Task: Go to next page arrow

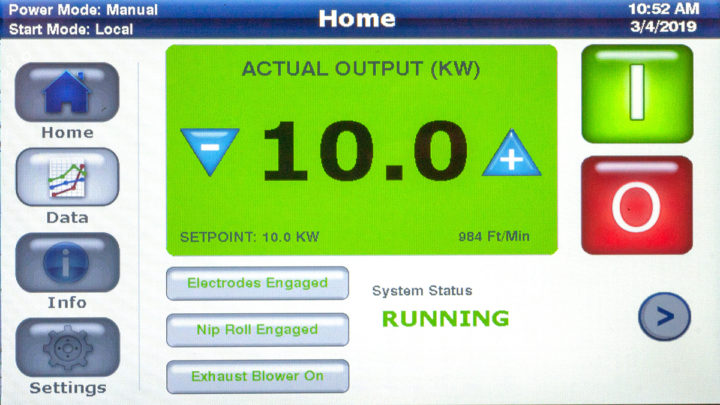Action: coord(665,317)
